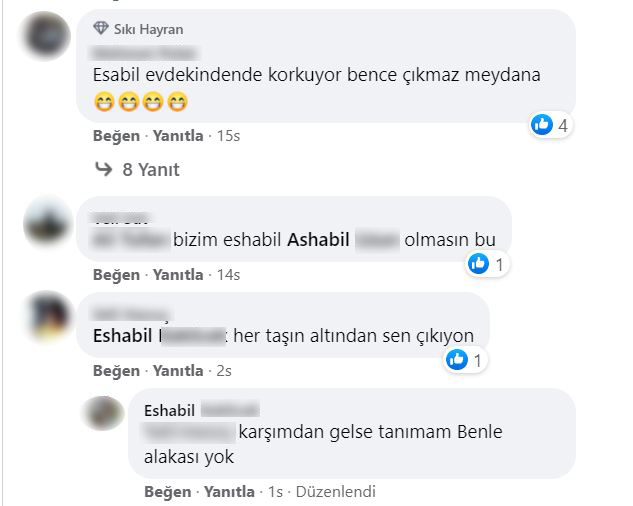The width and height of the screenshot is (633, 506).
Task: View the 4 reactions on the top comment
Action: click(x=551, y=125)
